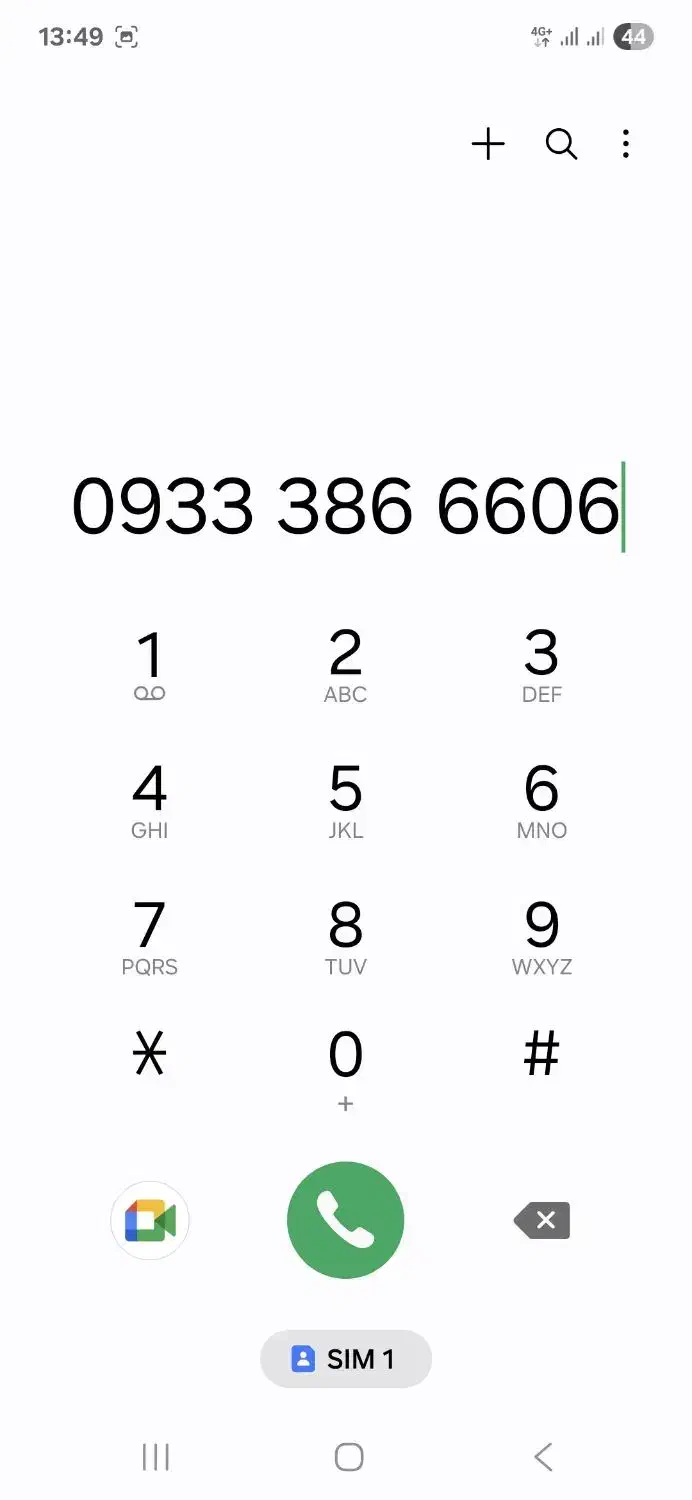The width and height of the screenshot is (692, 1500).
Task: Go back using the navigation bar arrow
Action: pyautogui.click(x=543, y=1457)
